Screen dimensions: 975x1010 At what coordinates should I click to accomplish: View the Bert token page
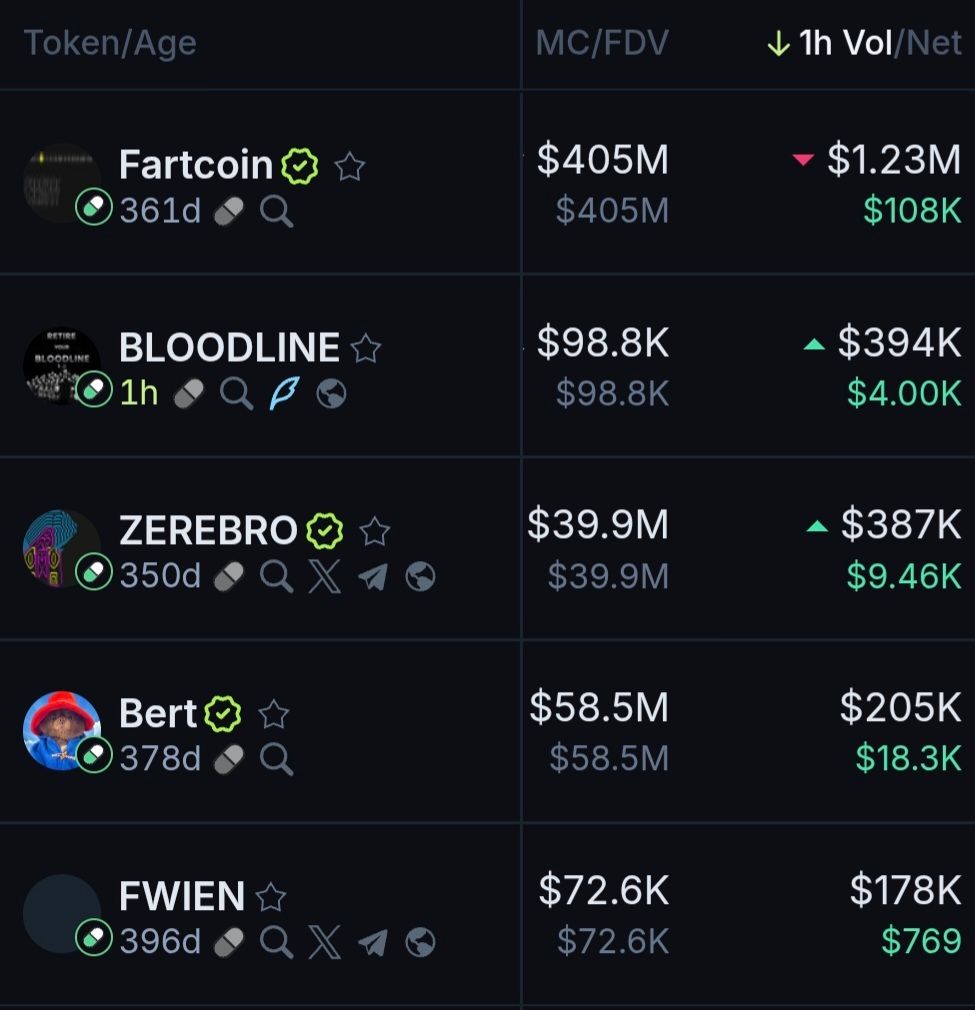coord(158,714)
